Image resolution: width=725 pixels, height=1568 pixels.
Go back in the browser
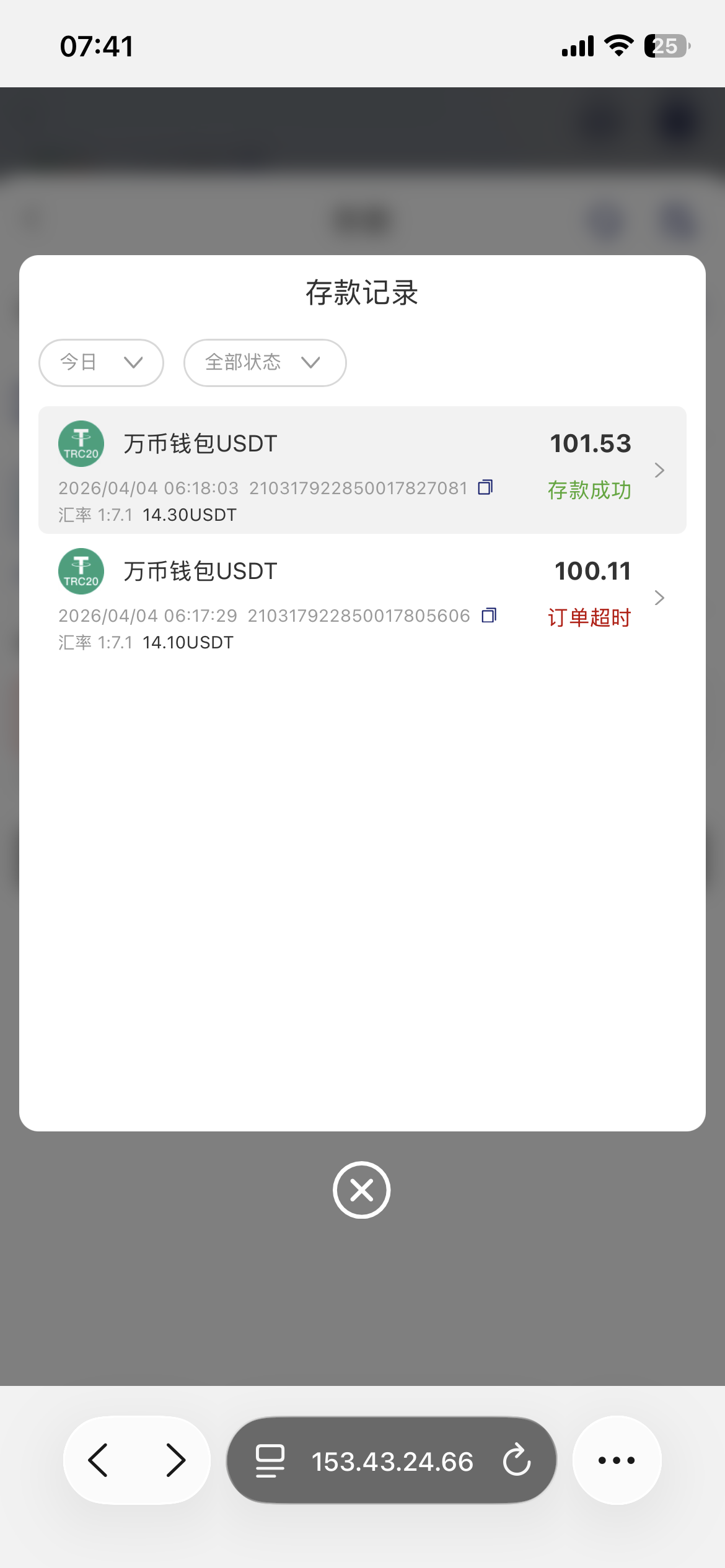[99, 1460]
